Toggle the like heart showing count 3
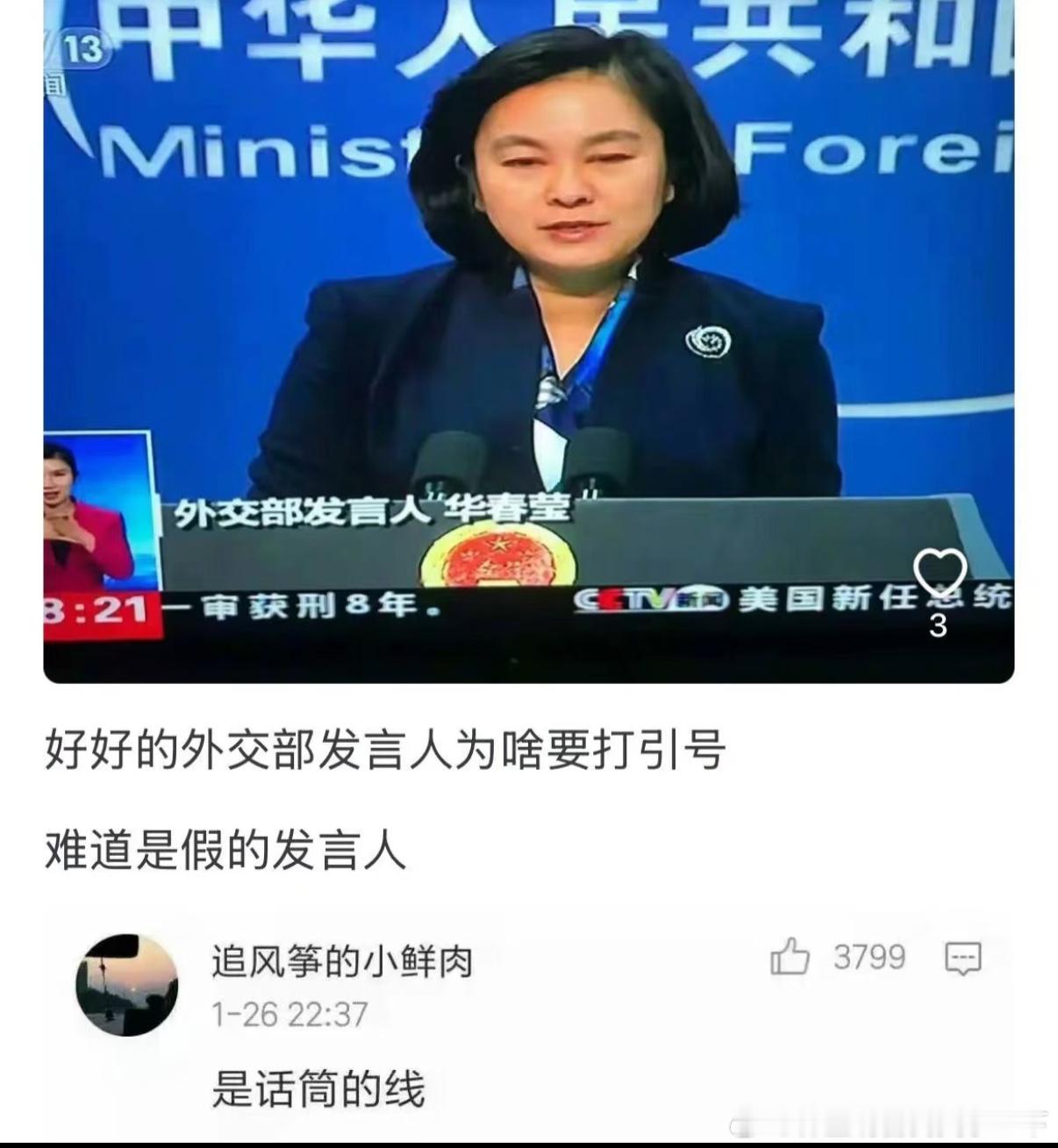This screenshot has height=1148, width=1058. [x=942, y=572]
